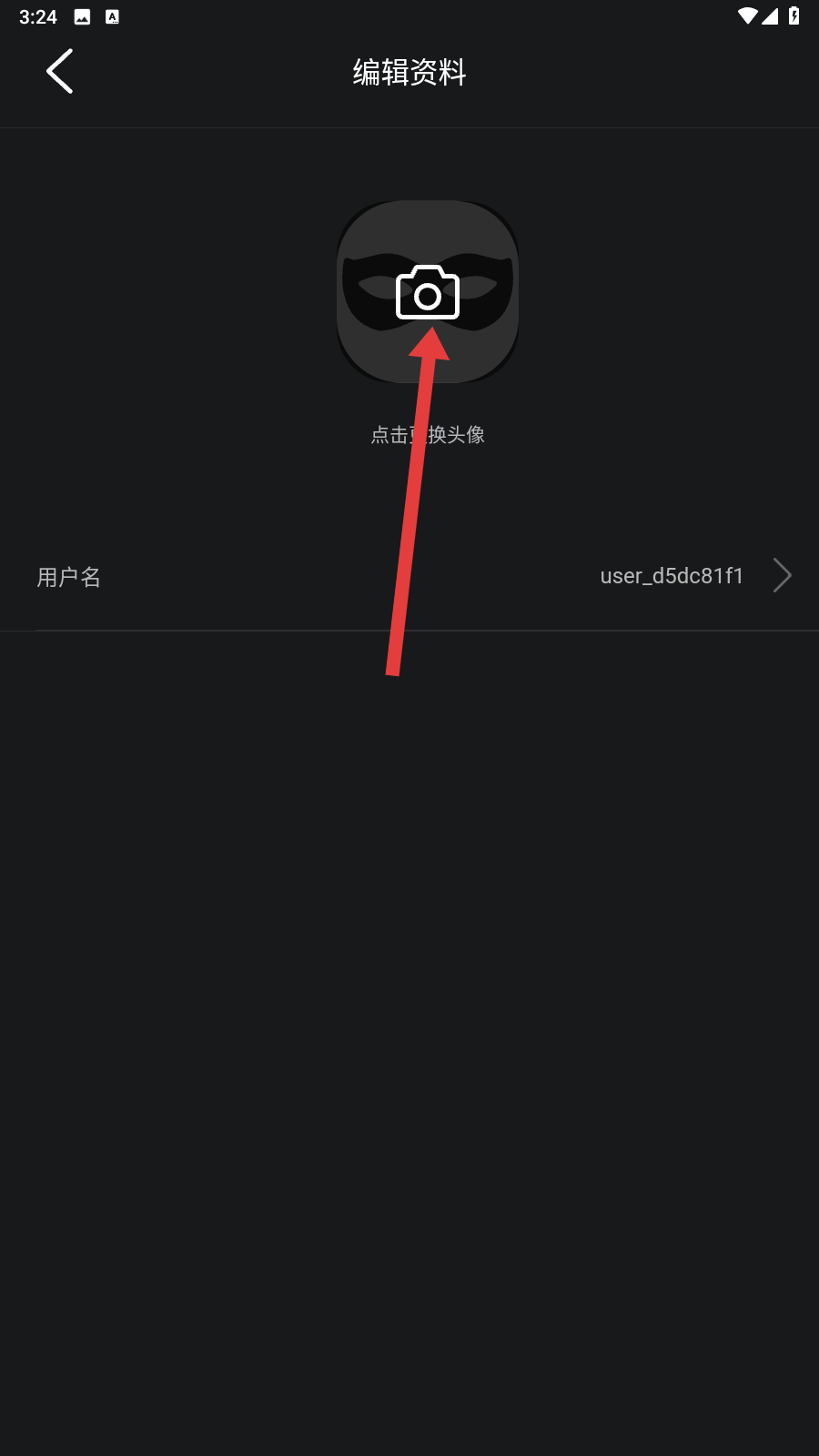The image size is (819, 1456).
Task: Tap the clock showing 3:24
Action: coord(37,15)
